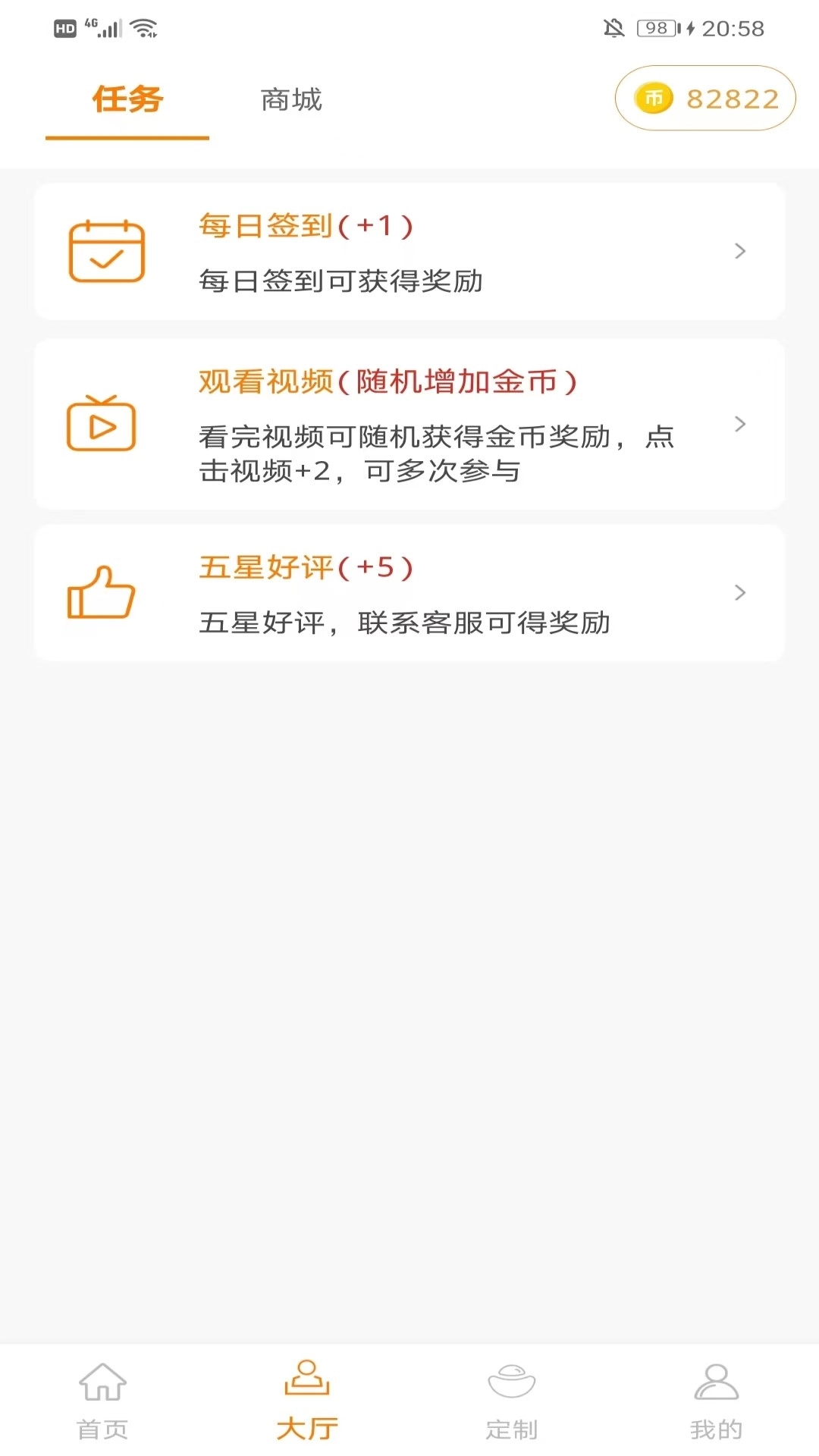Screen dimensions: 819x1456
Task: Select the video play icon on 观看视频 task
Action: pyautogui.click(x=100, y=425)
